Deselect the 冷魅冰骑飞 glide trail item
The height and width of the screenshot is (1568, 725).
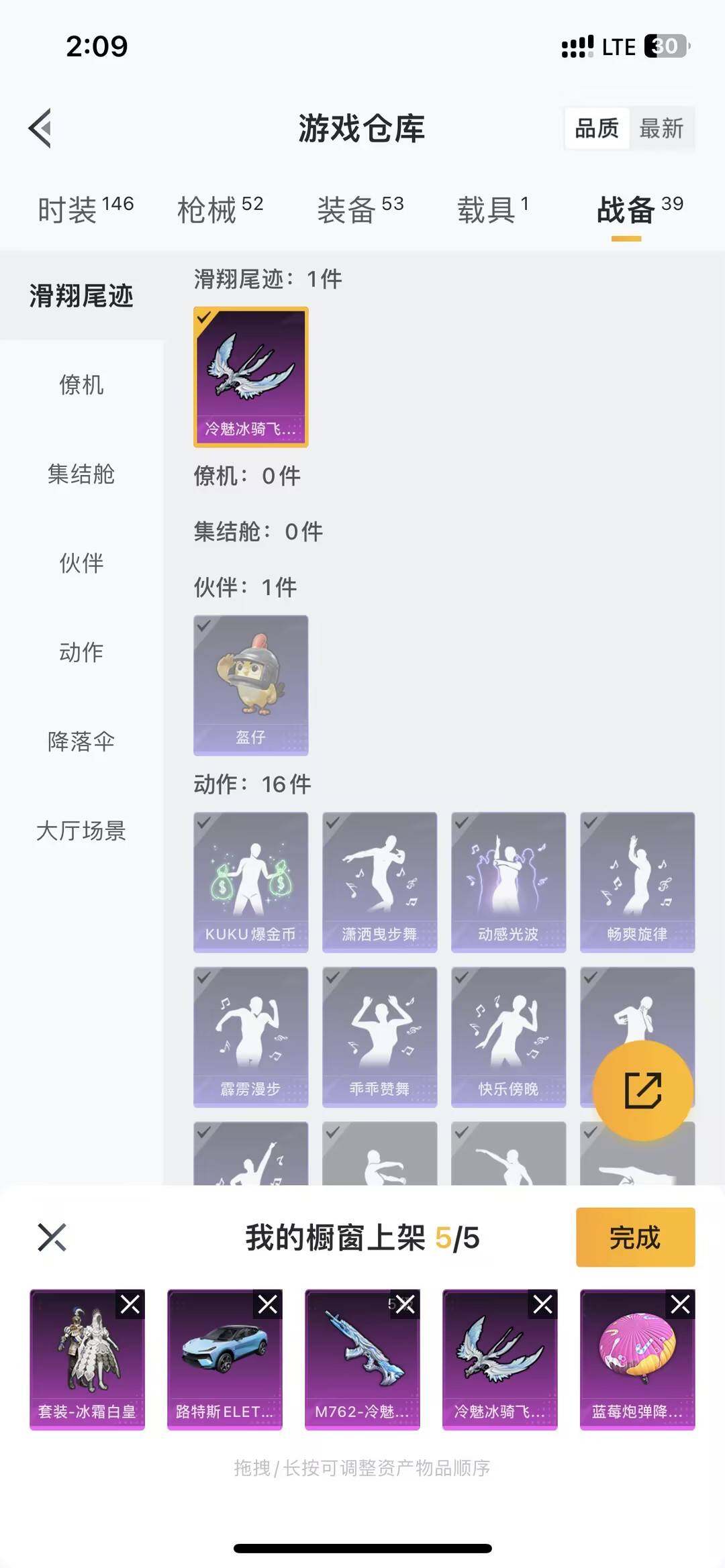pos(250,376)
